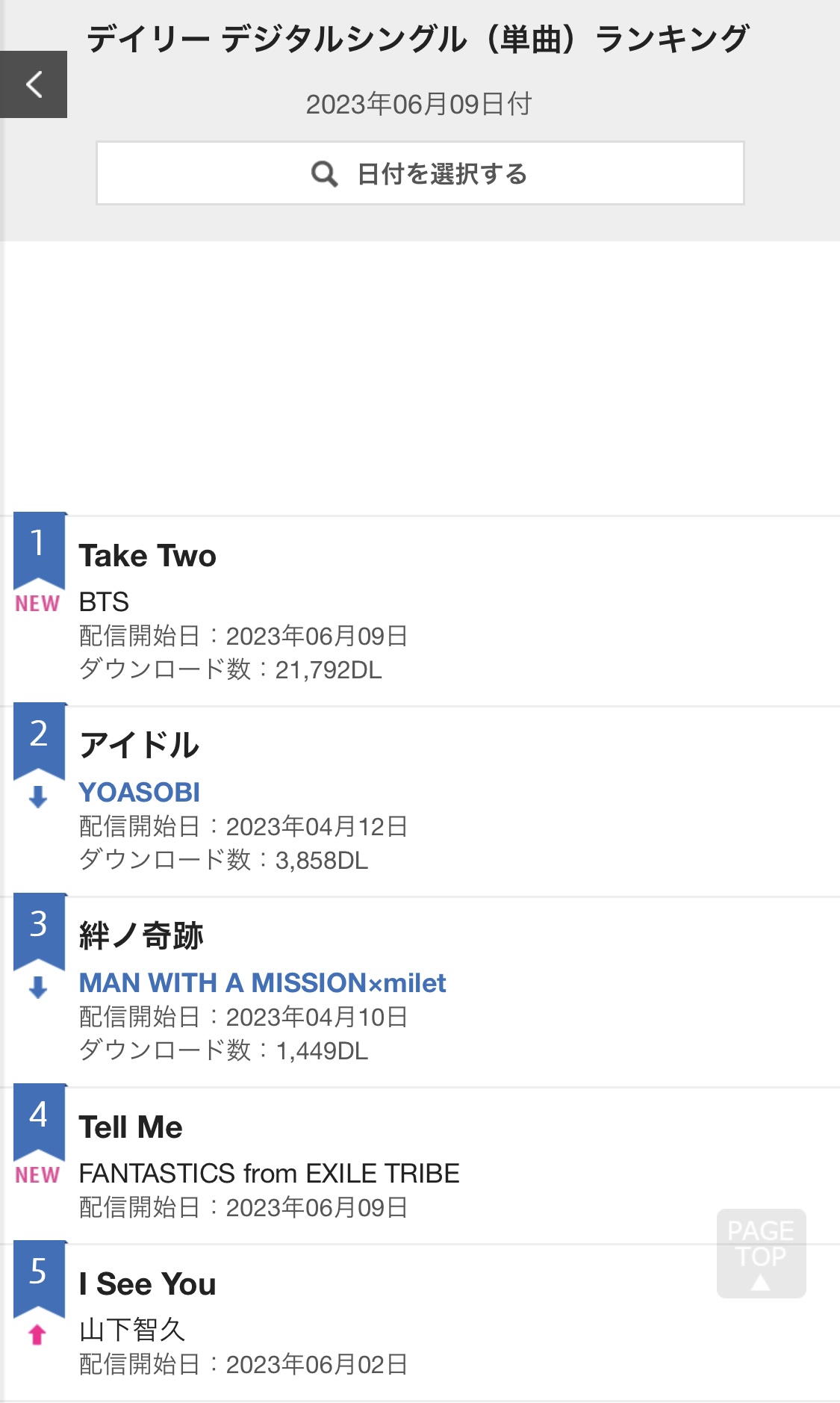Open the MAN WITH A MISSION×milet link
840x1403 pixels.
coord(263,982)
